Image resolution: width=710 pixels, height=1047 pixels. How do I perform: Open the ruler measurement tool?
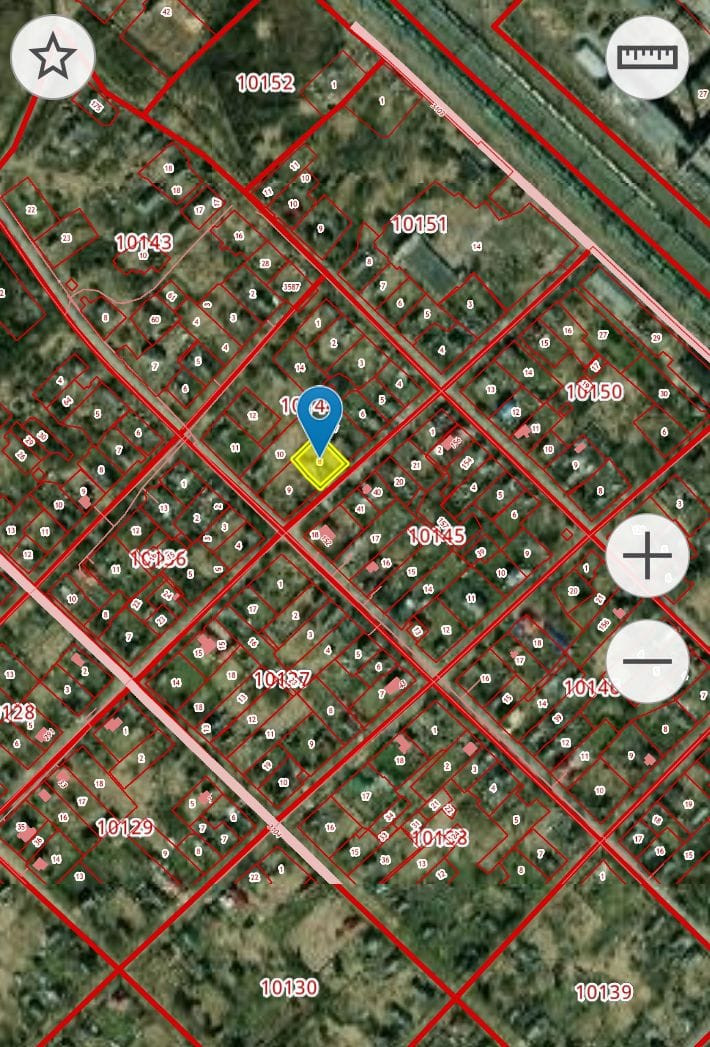[648, 57]
